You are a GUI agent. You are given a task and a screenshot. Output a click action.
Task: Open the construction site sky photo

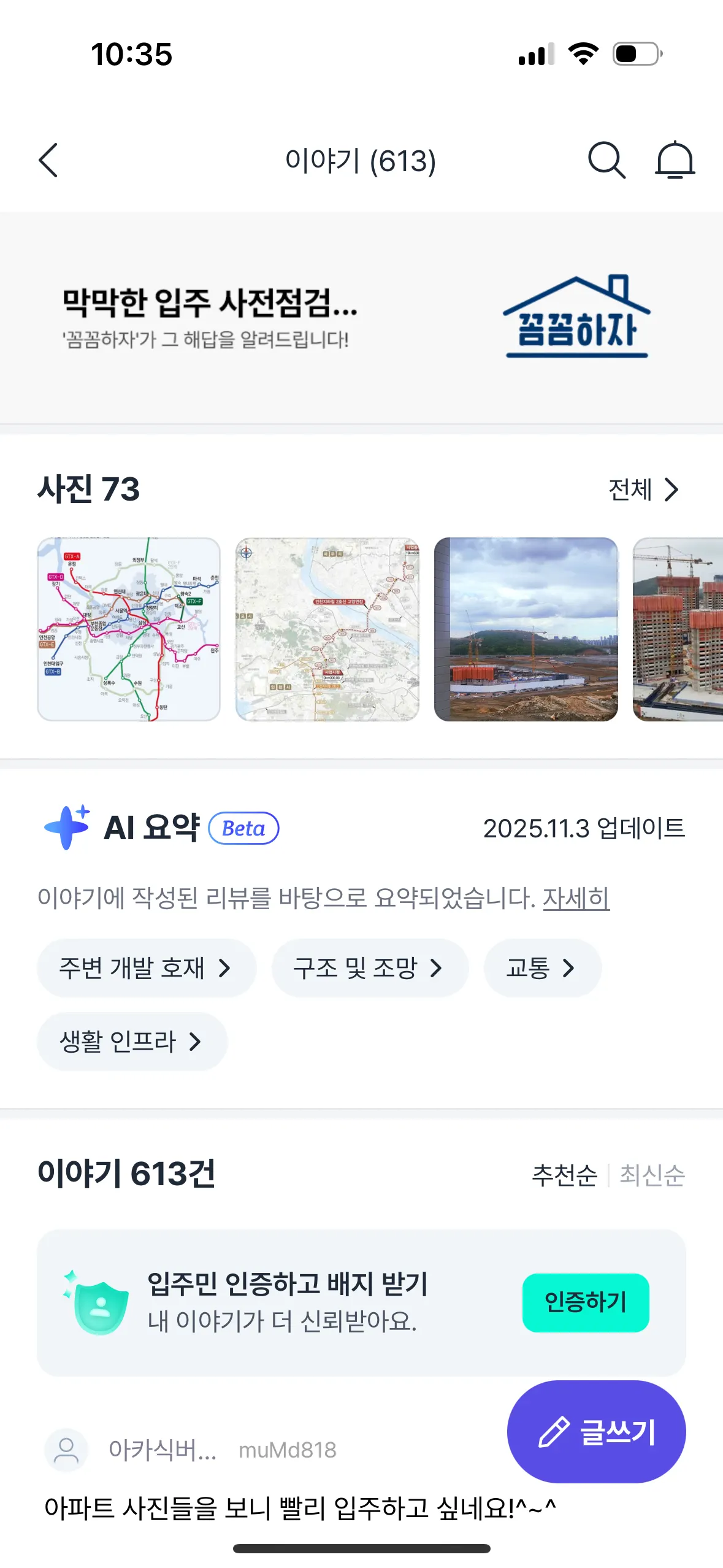point(526,629)
